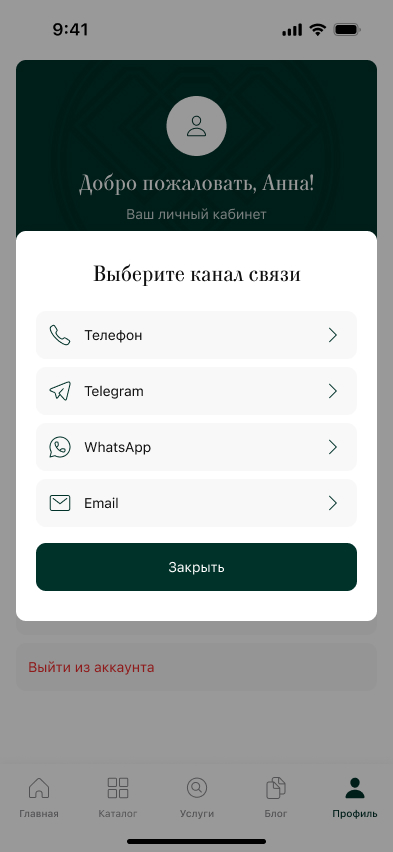393x852 pixels.
Task: Open the Профиль tab
Action: point(354,797)
